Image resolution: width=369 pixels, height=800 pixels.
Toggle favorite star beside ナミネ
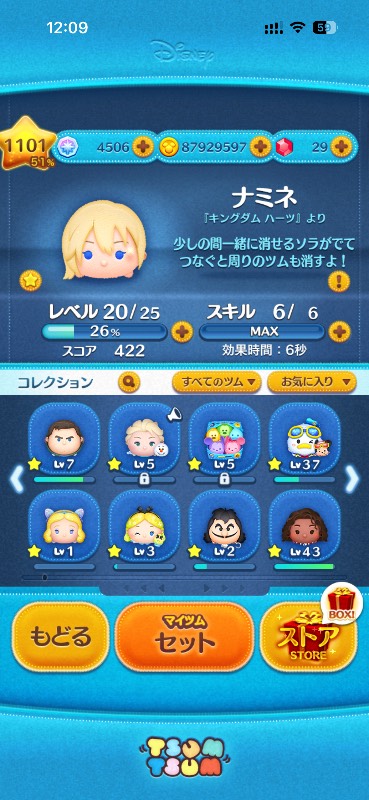click(30, 281)
